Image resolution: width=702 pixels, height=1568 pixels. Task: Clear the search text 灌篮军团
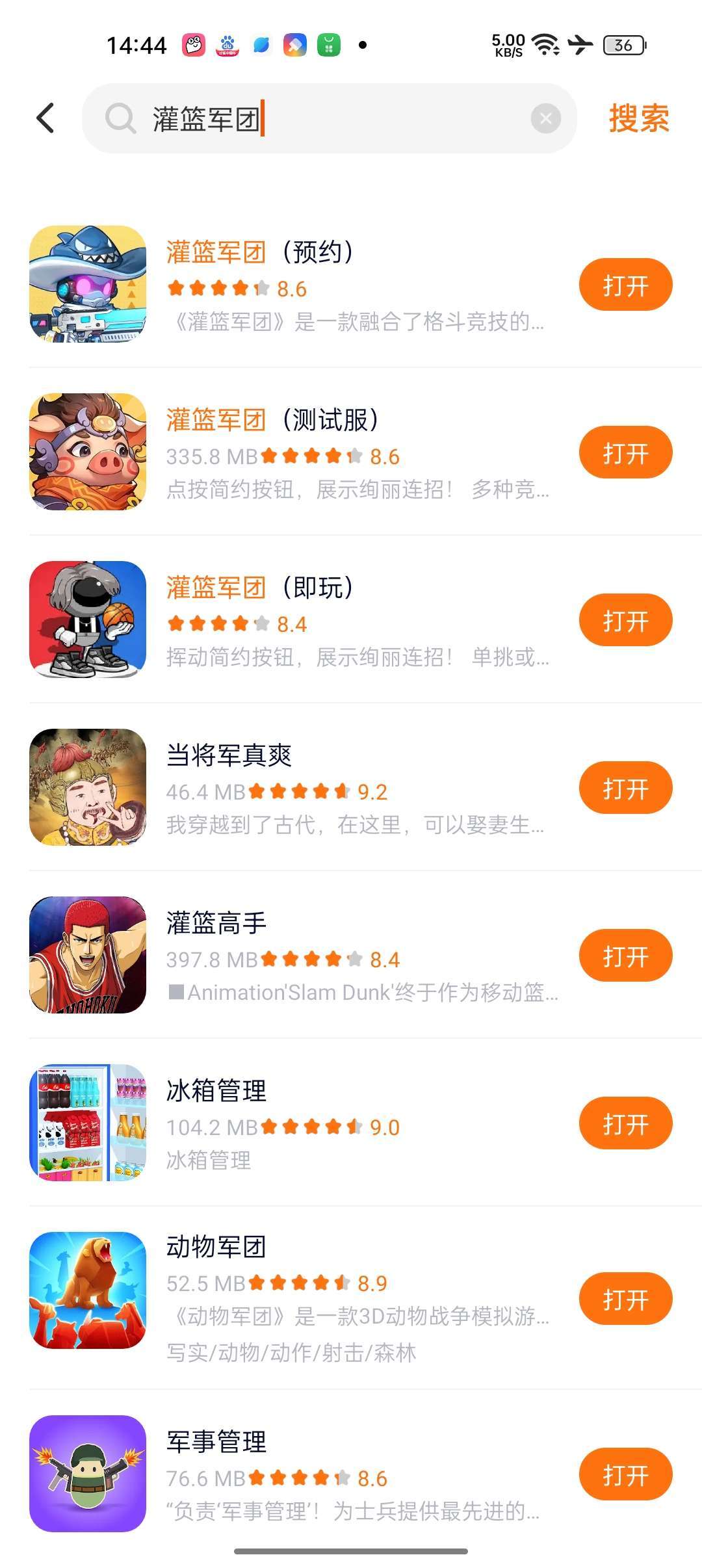545,118
